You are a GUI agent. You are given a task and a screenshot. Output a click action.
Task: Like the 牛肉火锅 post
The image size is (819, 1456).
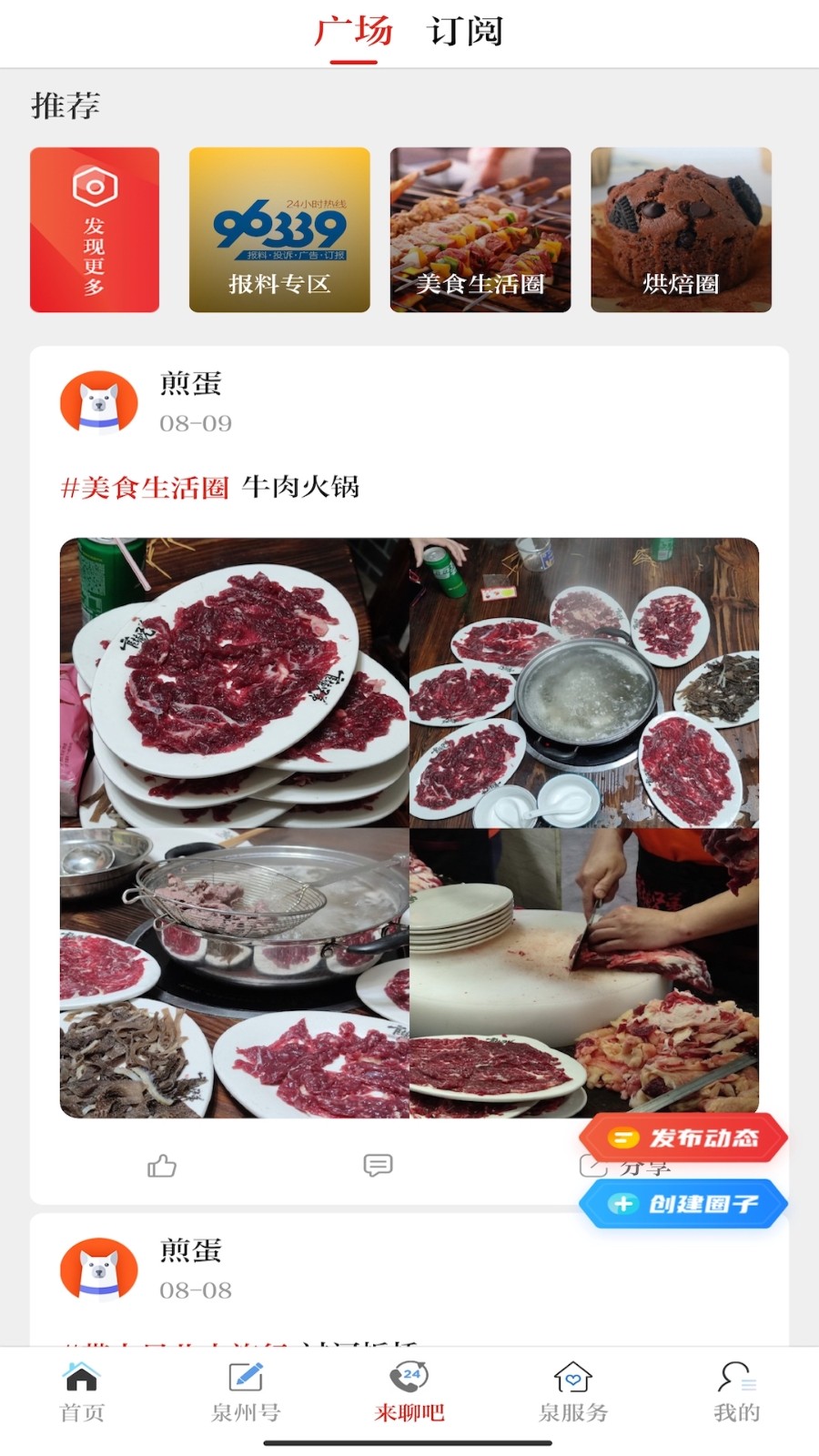coord(162,1166)
